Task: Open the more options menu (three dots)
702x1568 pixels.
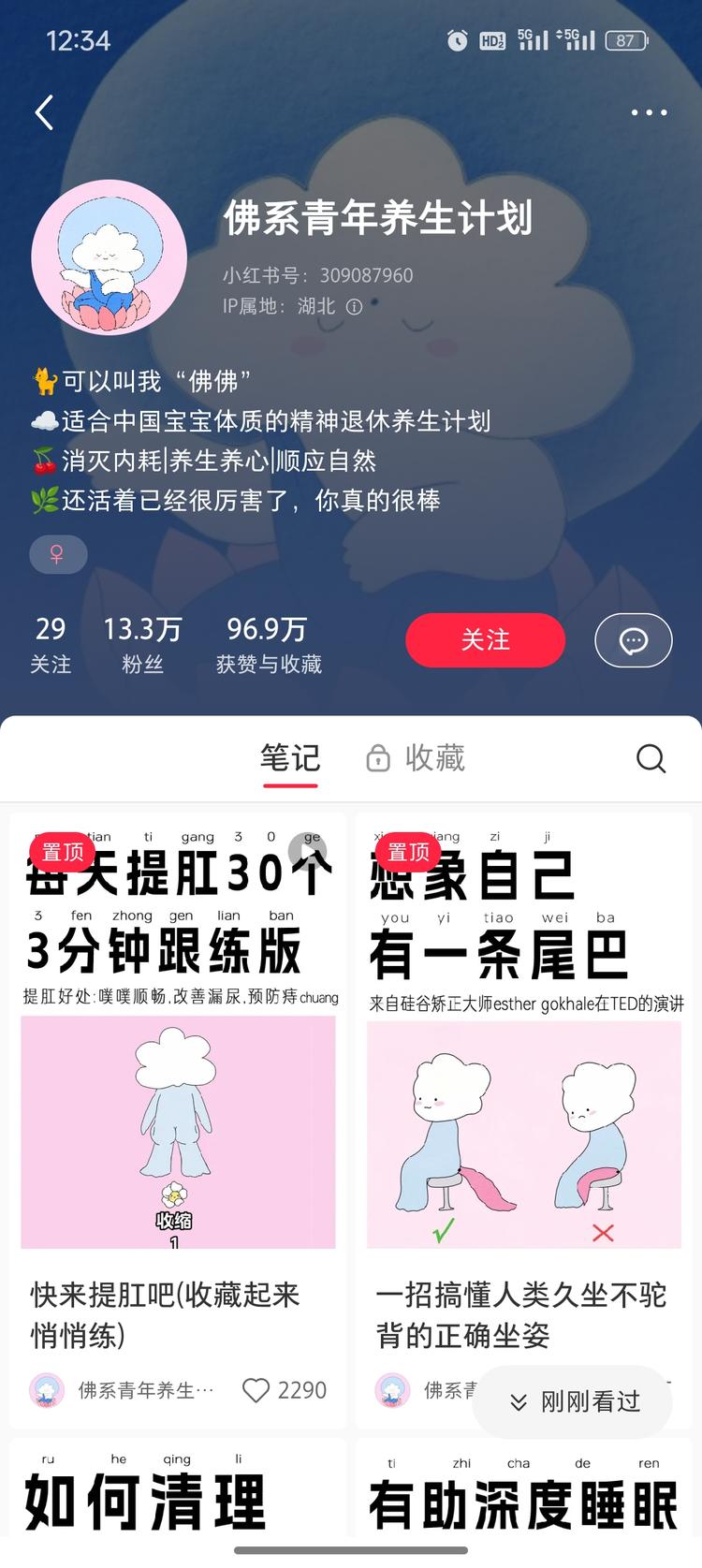Action: click(648, 112)
